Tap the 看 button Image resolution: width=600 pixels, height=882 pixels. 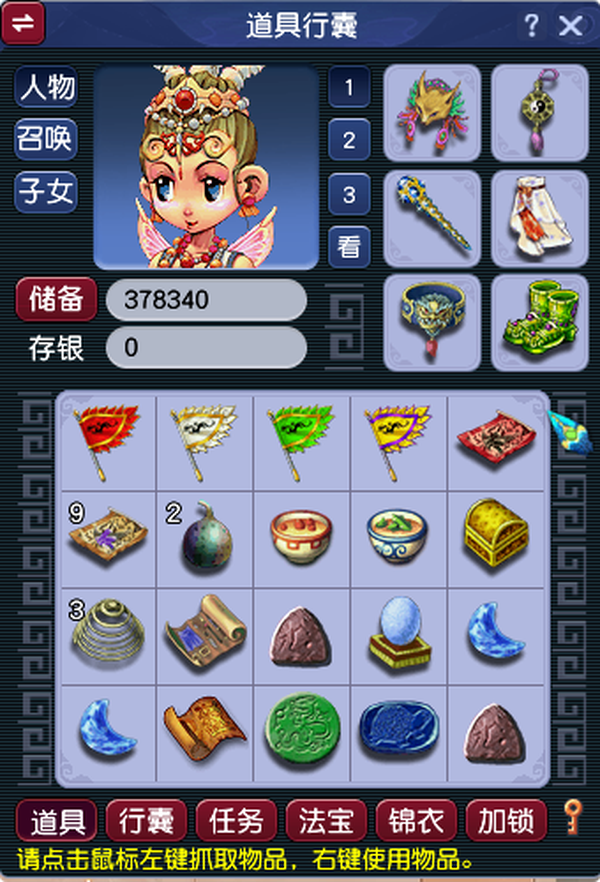349,246
